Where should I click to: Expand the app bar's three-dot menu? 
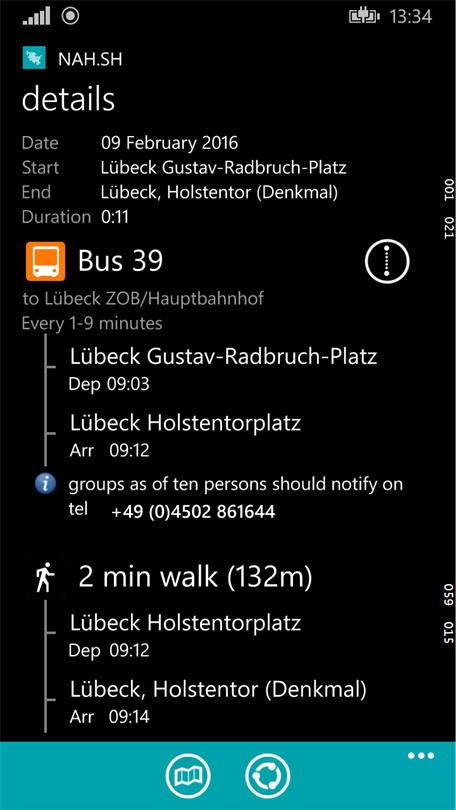420,756
